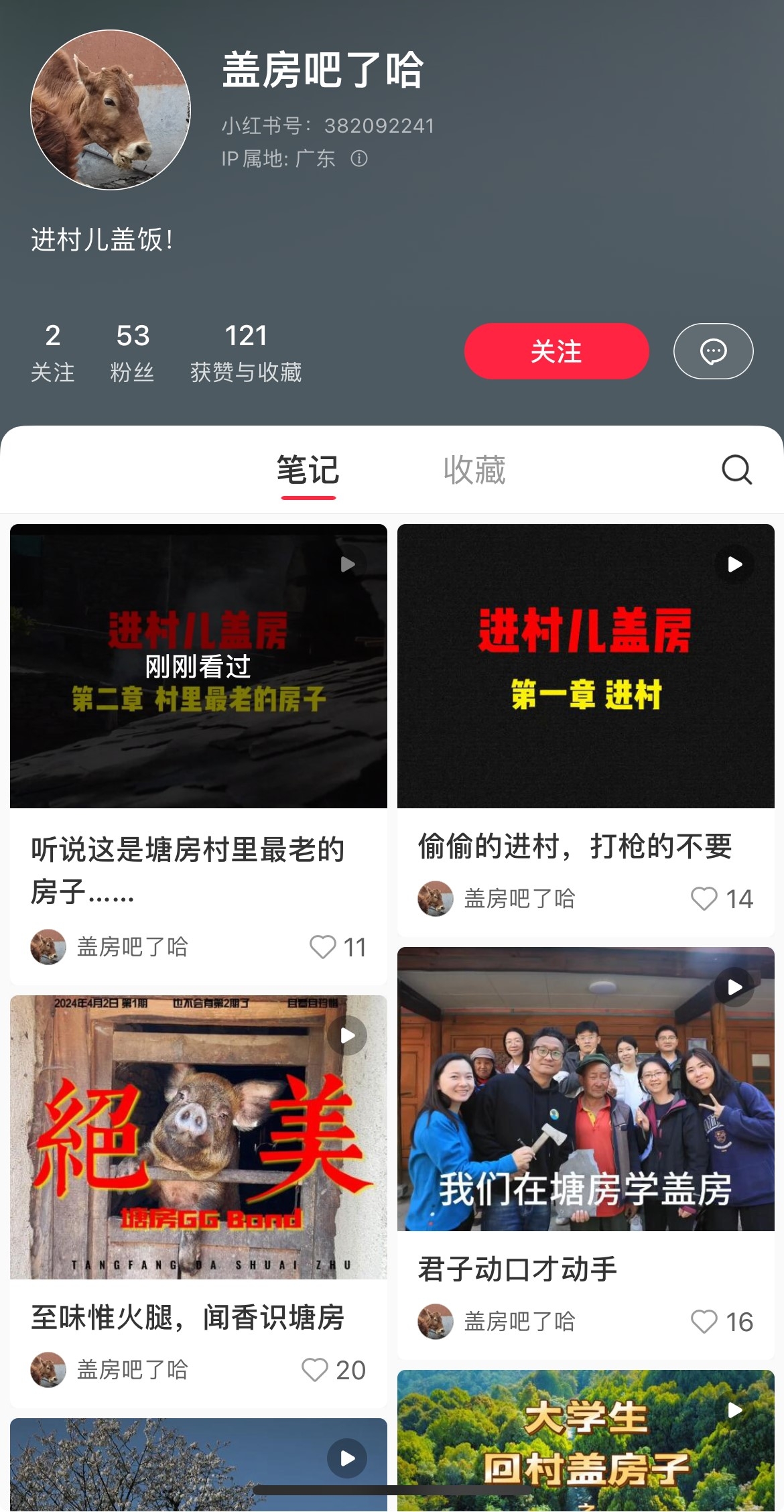
Task: Open the profile avatar photo
Action: point(111,110)
